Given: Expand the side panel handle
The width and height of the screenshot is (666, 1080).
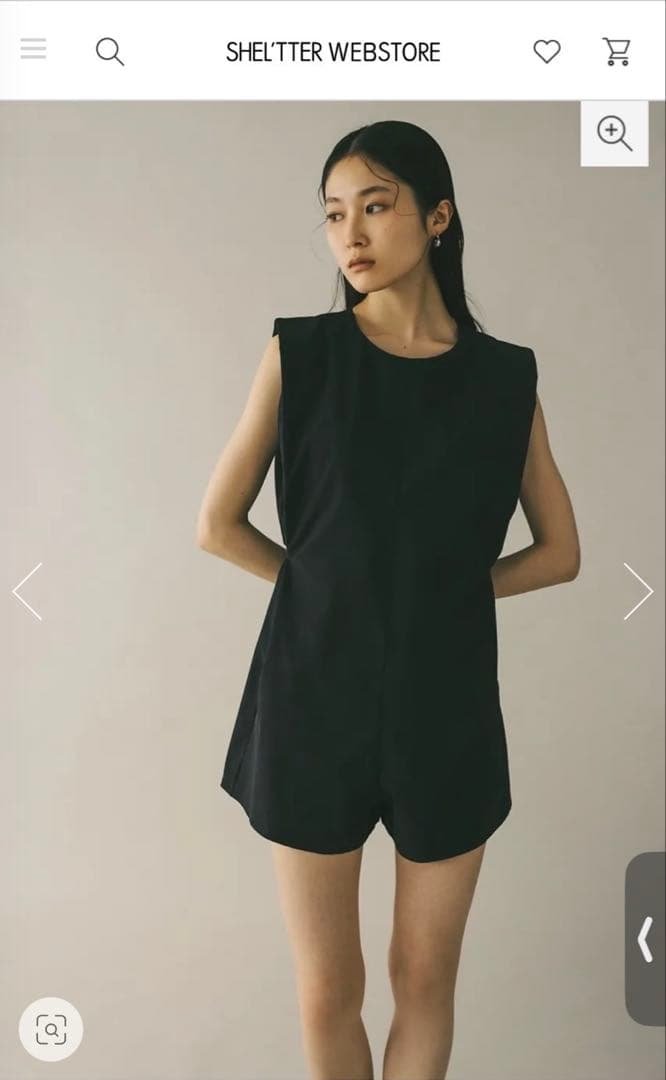Looking at the screenshot, I should click(x=646, y=939).
